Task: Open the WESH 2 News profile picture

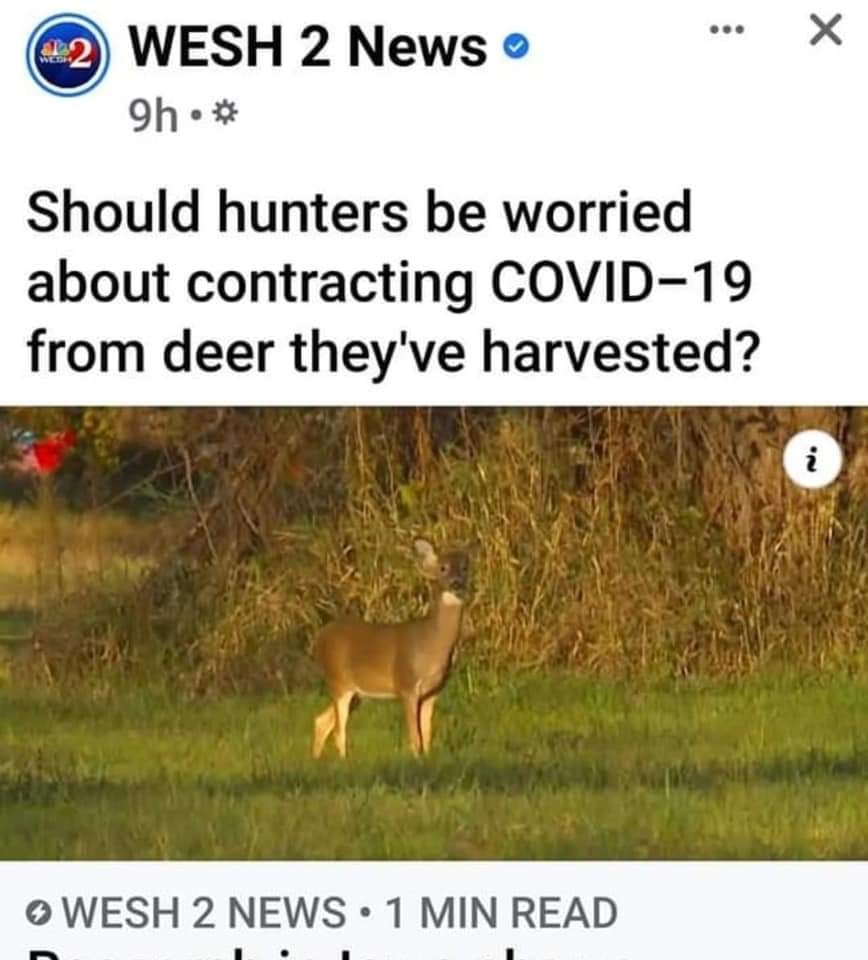Action: 66,54
